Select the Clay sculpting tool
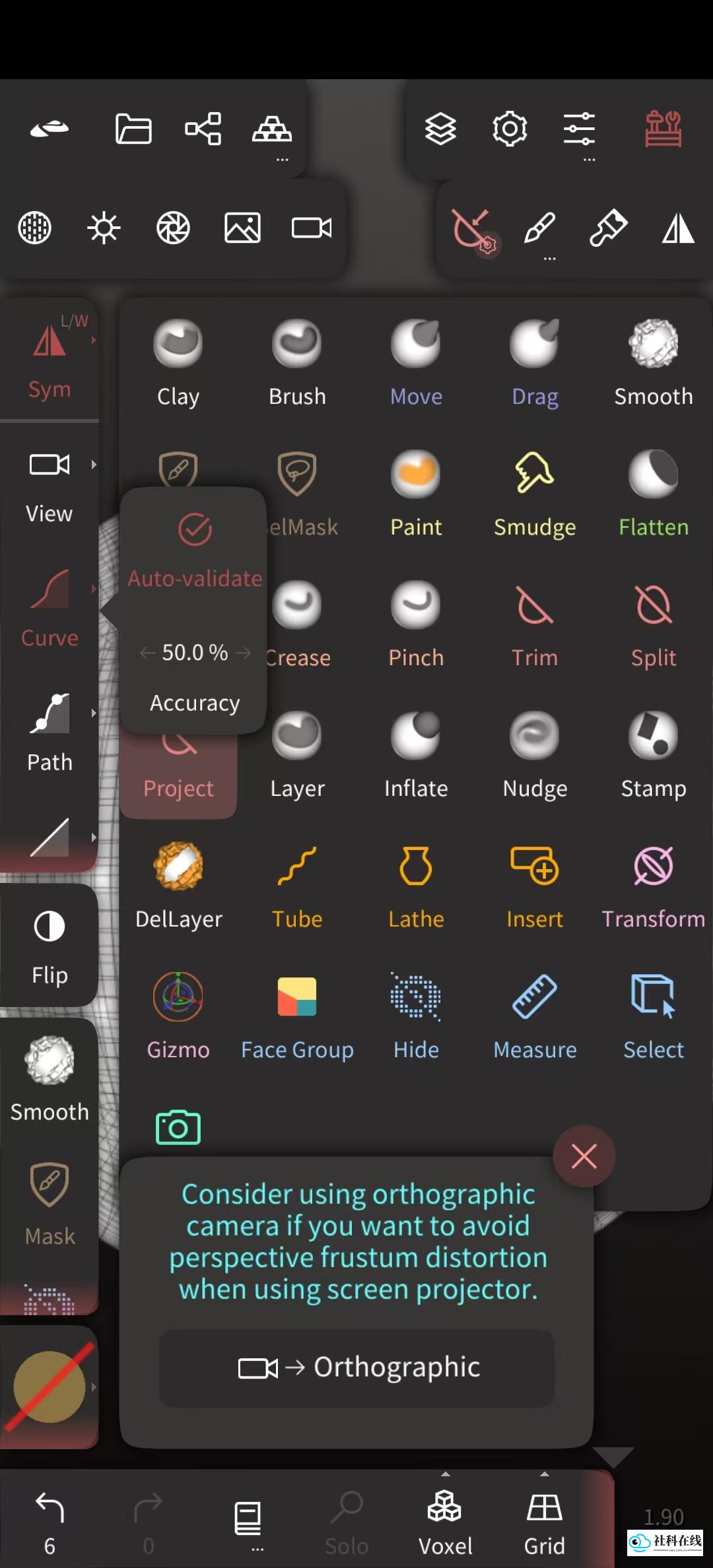The height and width of the screenshot is (1568, 713). point(178,363)
